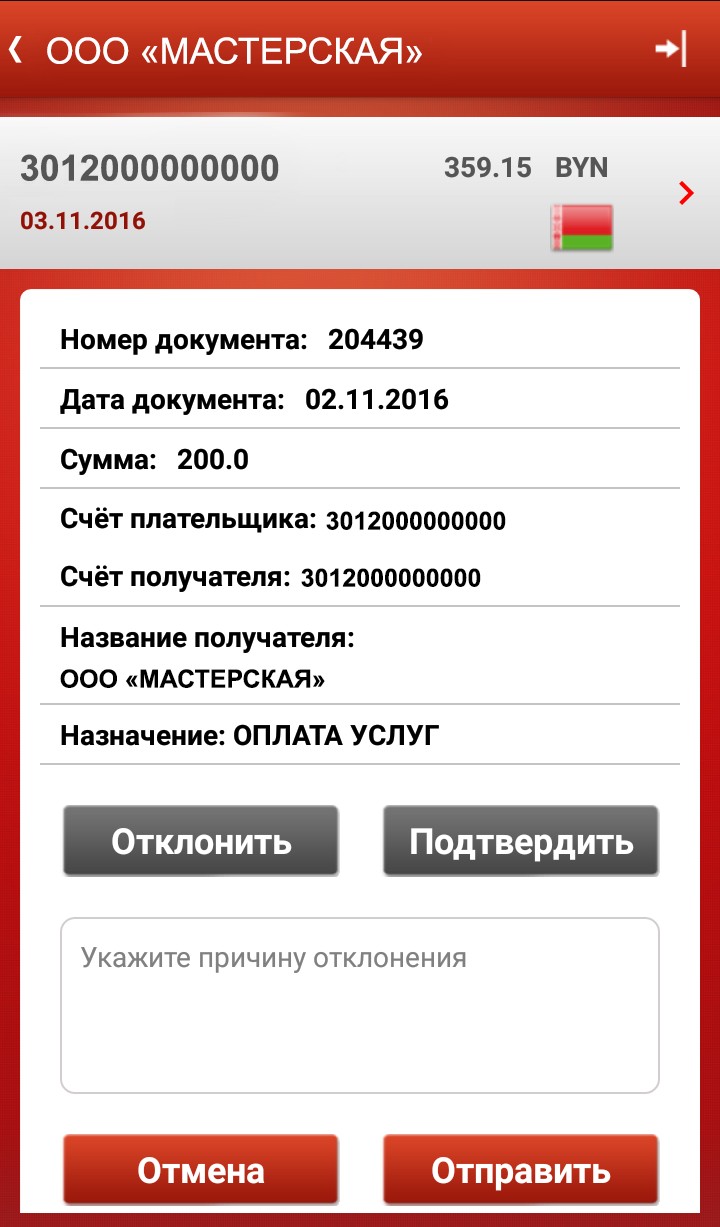The height and width of the screenshot is (1227, 720).
Task: Cancel with the Отмена button
Action: [201, 1170]
